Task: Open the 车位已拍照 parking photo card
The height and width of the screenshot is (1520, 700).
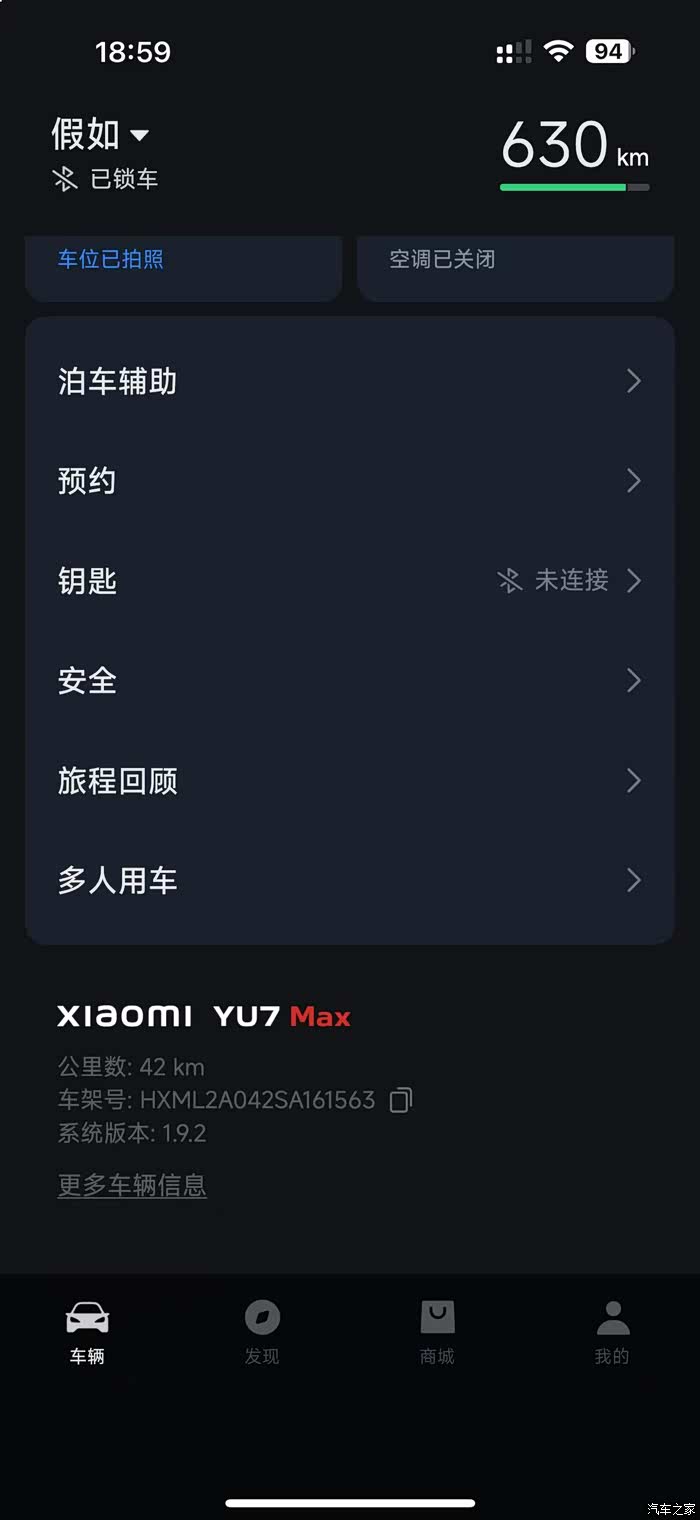Action: tap(183, 265)
